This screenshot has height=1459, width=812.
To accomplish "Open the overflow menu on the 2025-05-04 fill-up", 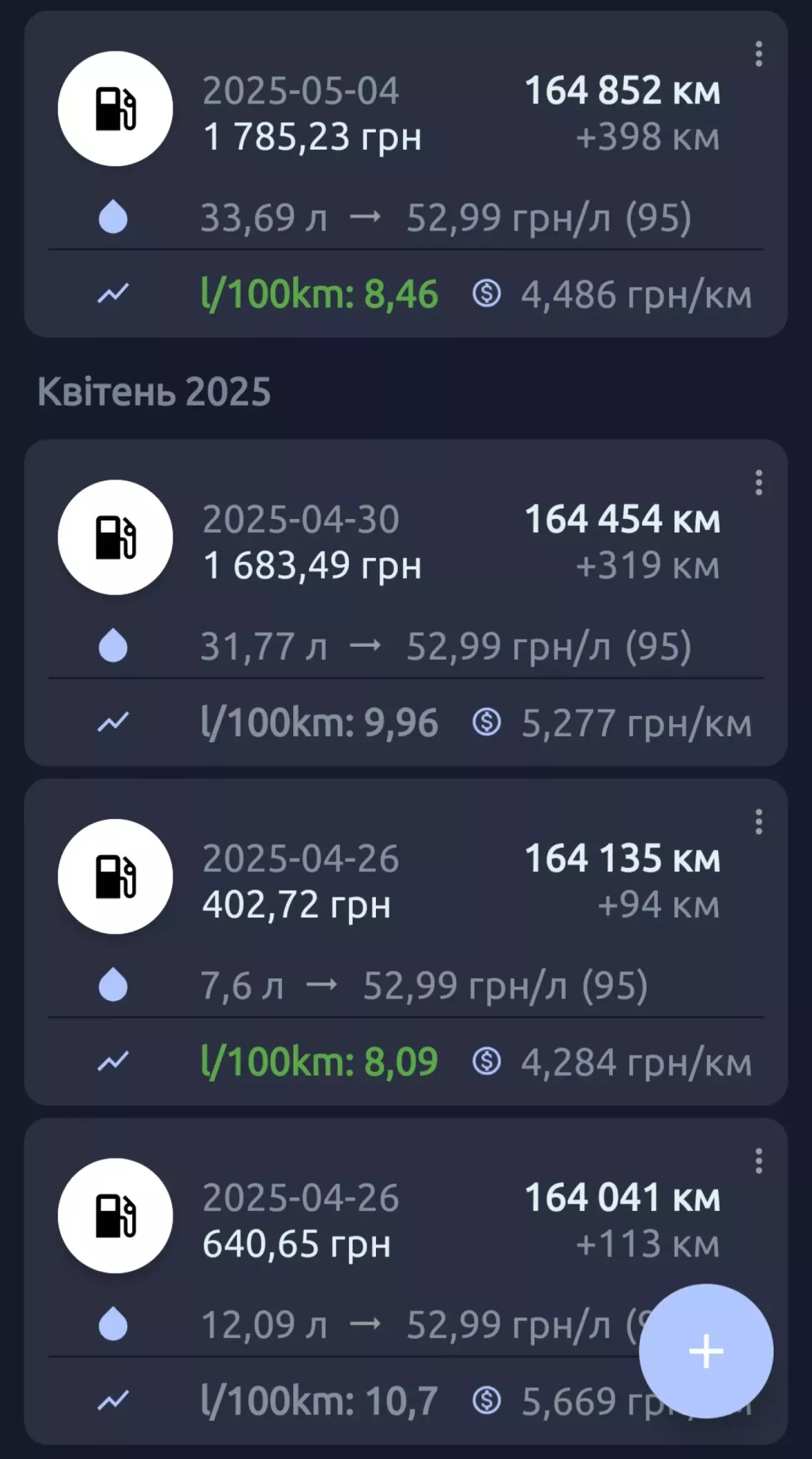I will [758, 54].
